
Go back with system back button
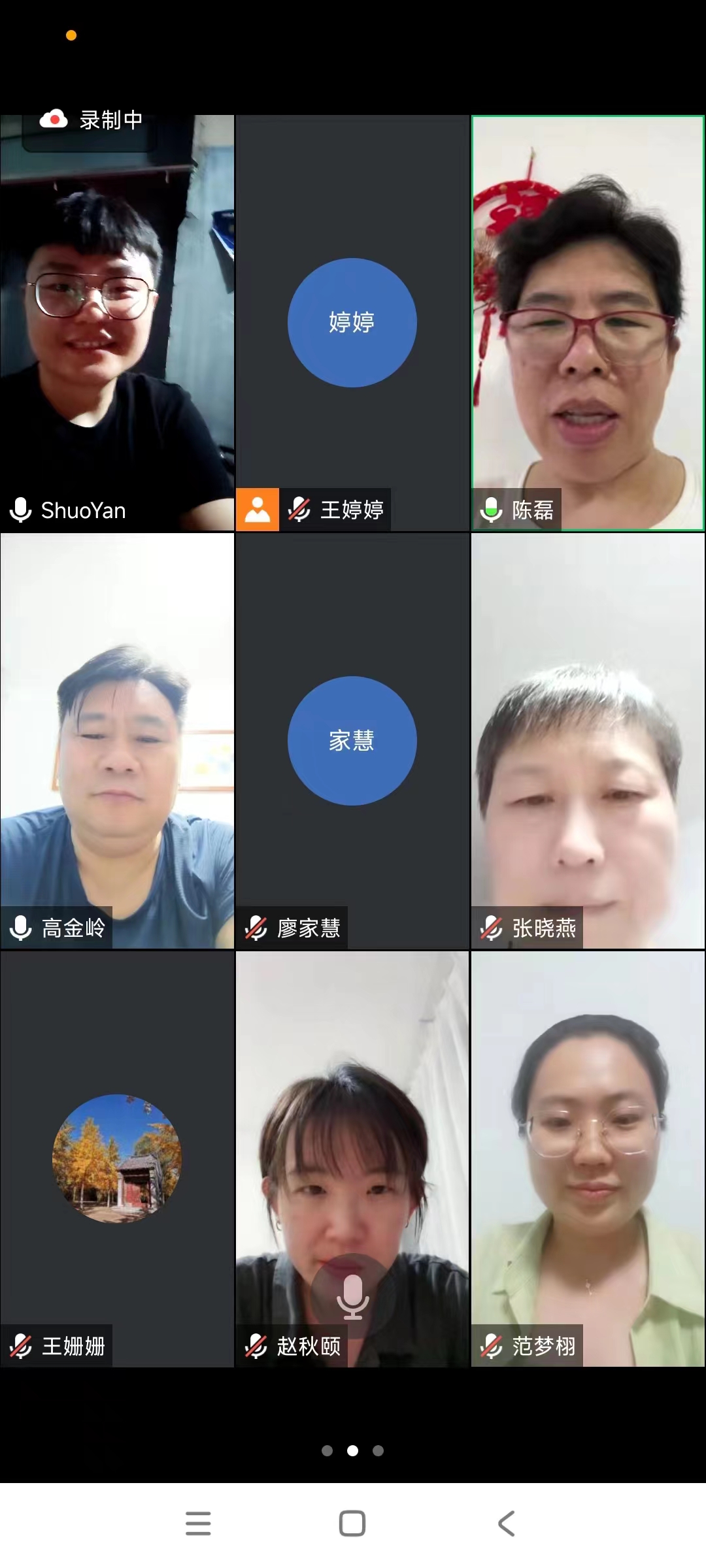[507, 1524]
